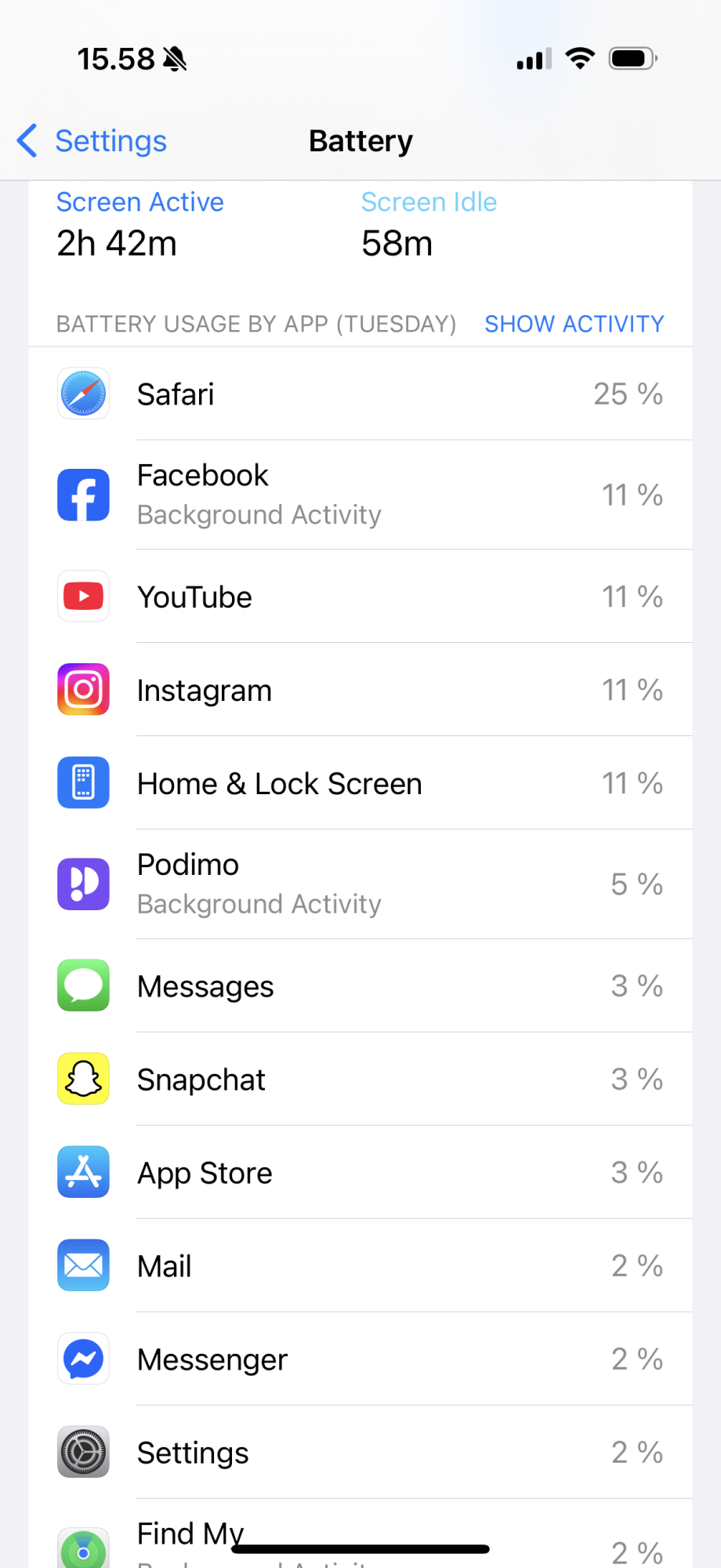Open Facebook battery usage row
This screenshot has width=721, height=1568.
pos(360,495)
